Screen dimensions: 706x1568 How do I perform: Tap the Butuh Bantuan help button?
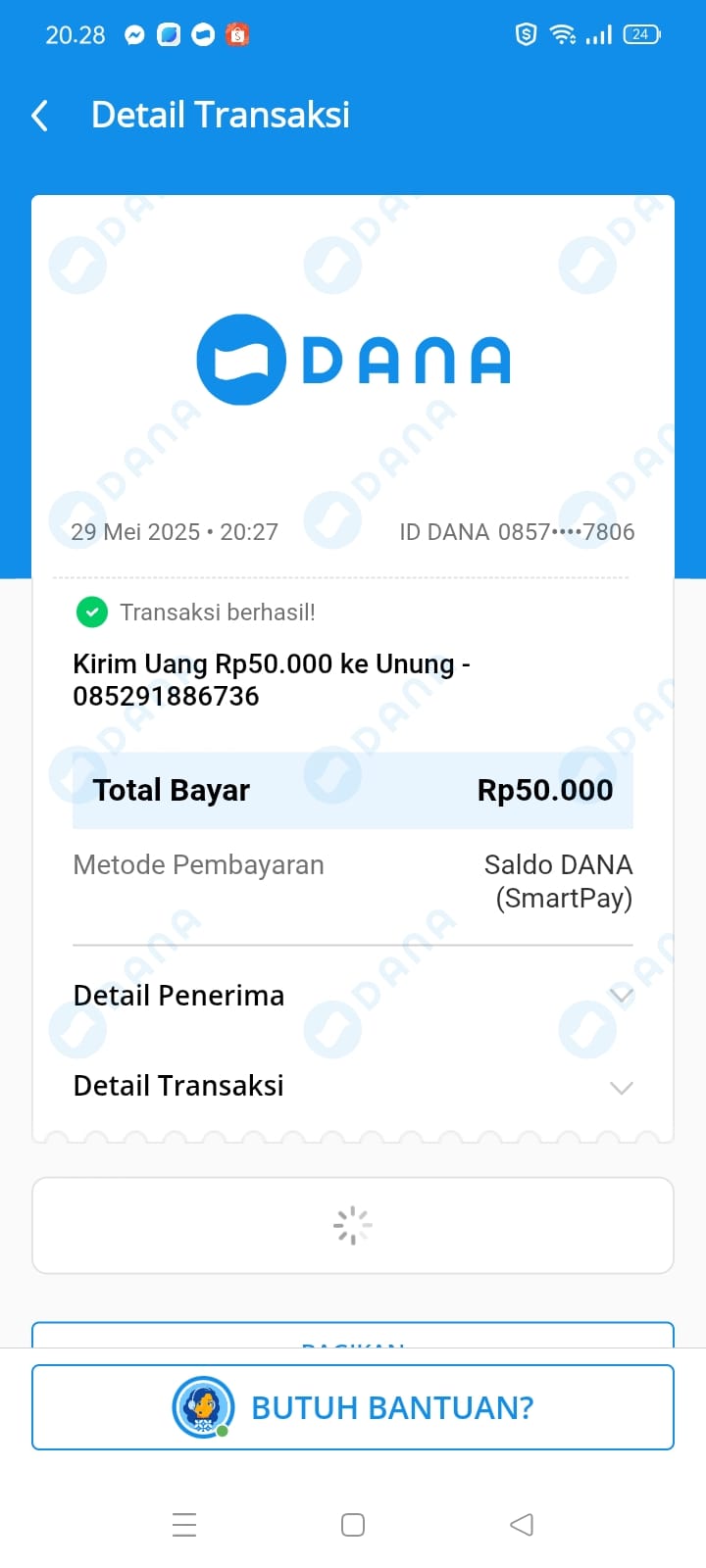point(353,1407)
